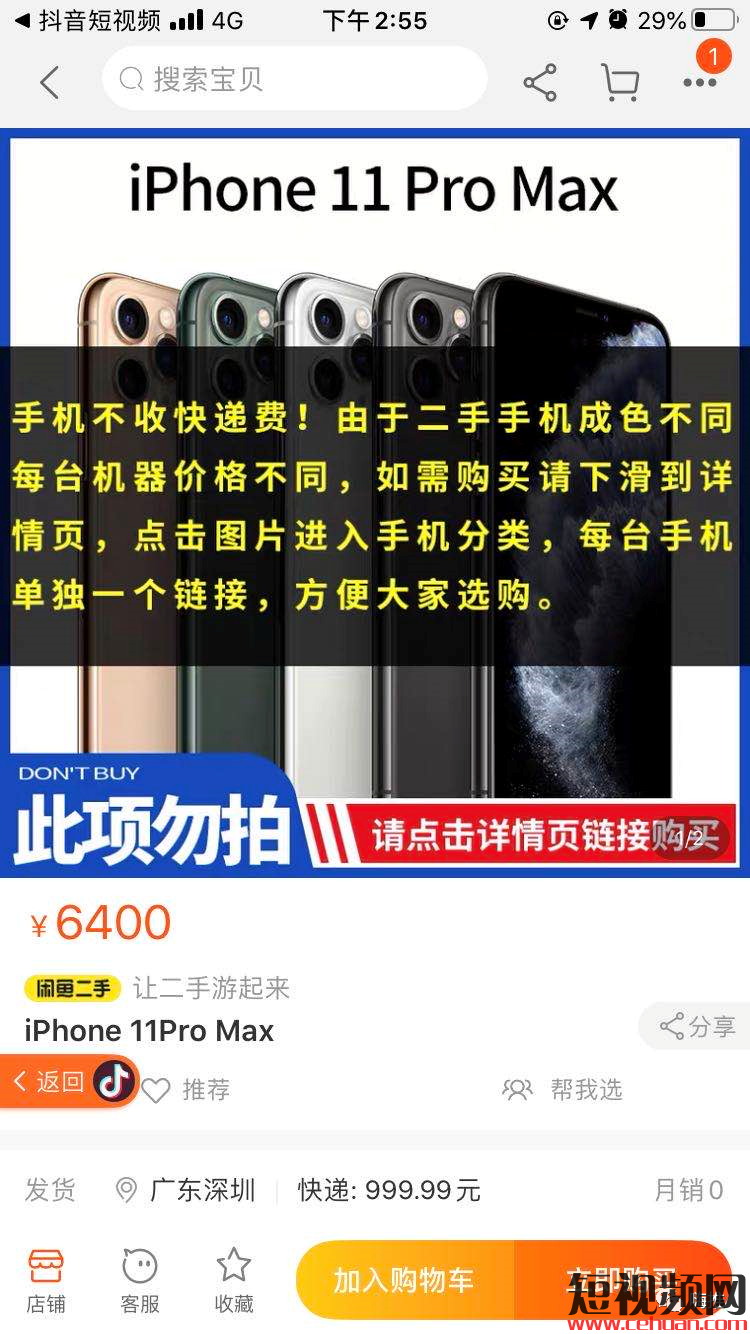Image resolution: width=750 pixels, height=1334 pixels.
Task: Open 帮我选 help me choose
Action: 563,1090
